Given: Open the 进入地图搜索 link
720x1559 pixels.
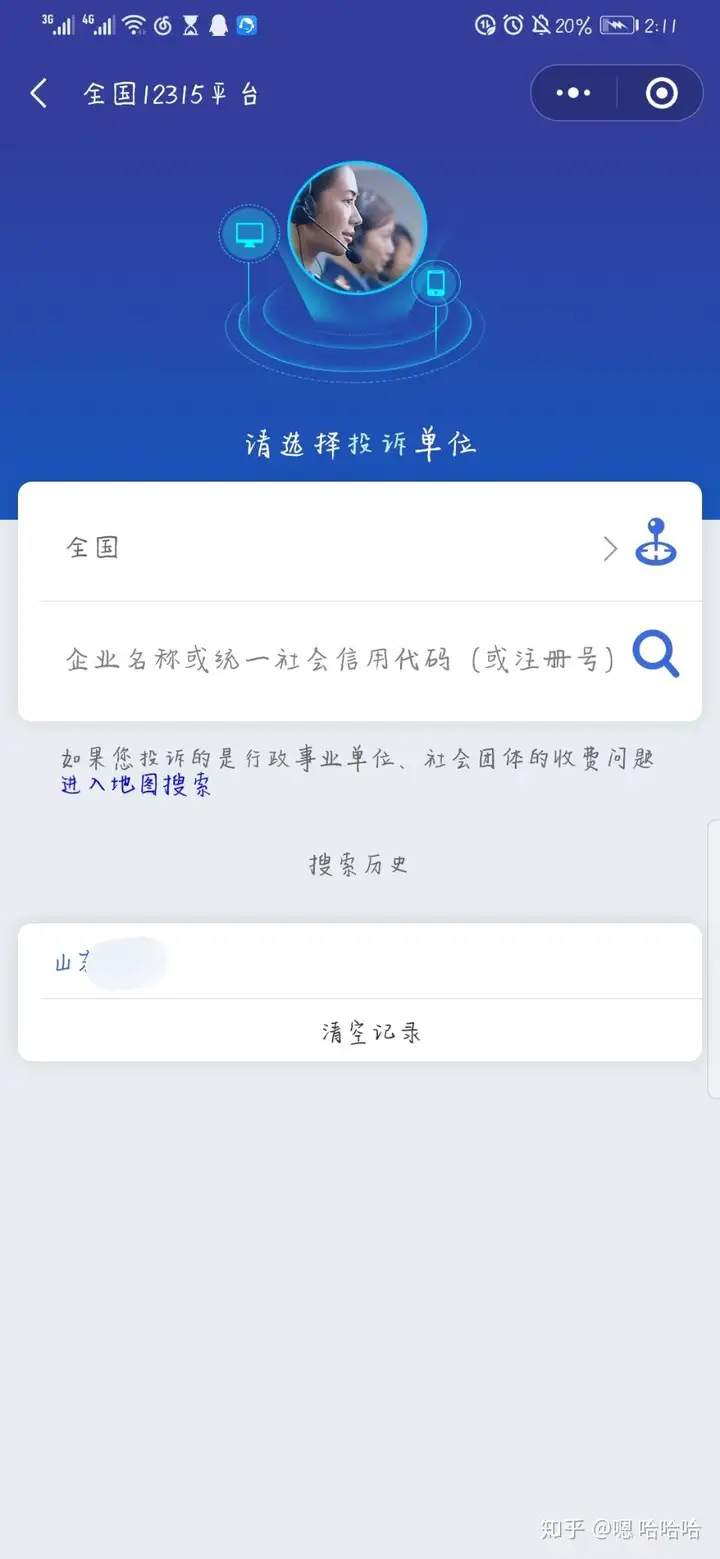Looking at the screenshot, I should (x=136, y=786).
